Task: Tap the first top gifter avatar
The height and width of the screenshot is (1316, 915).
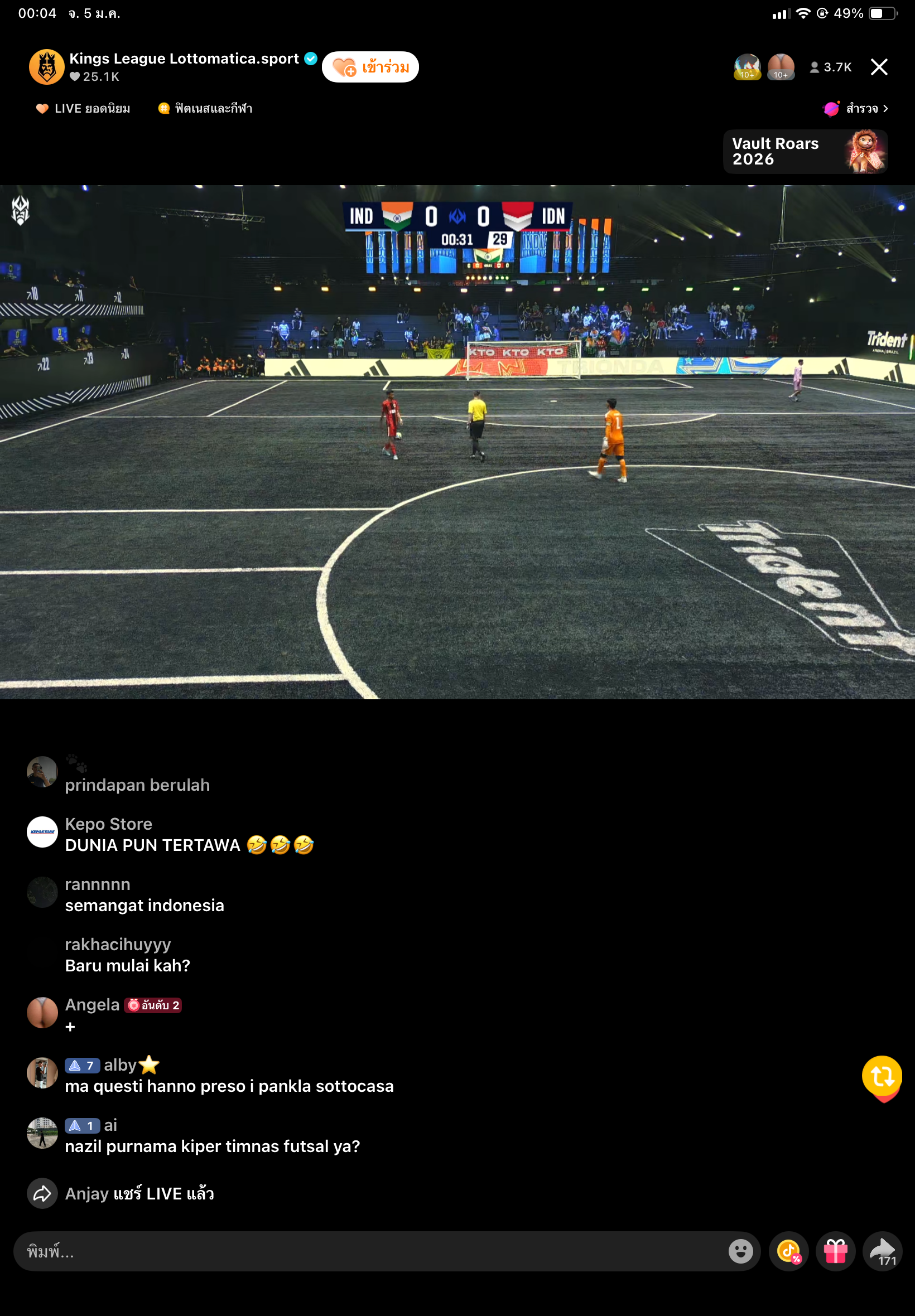Action: pyautogui.click(x=747, y=67)
